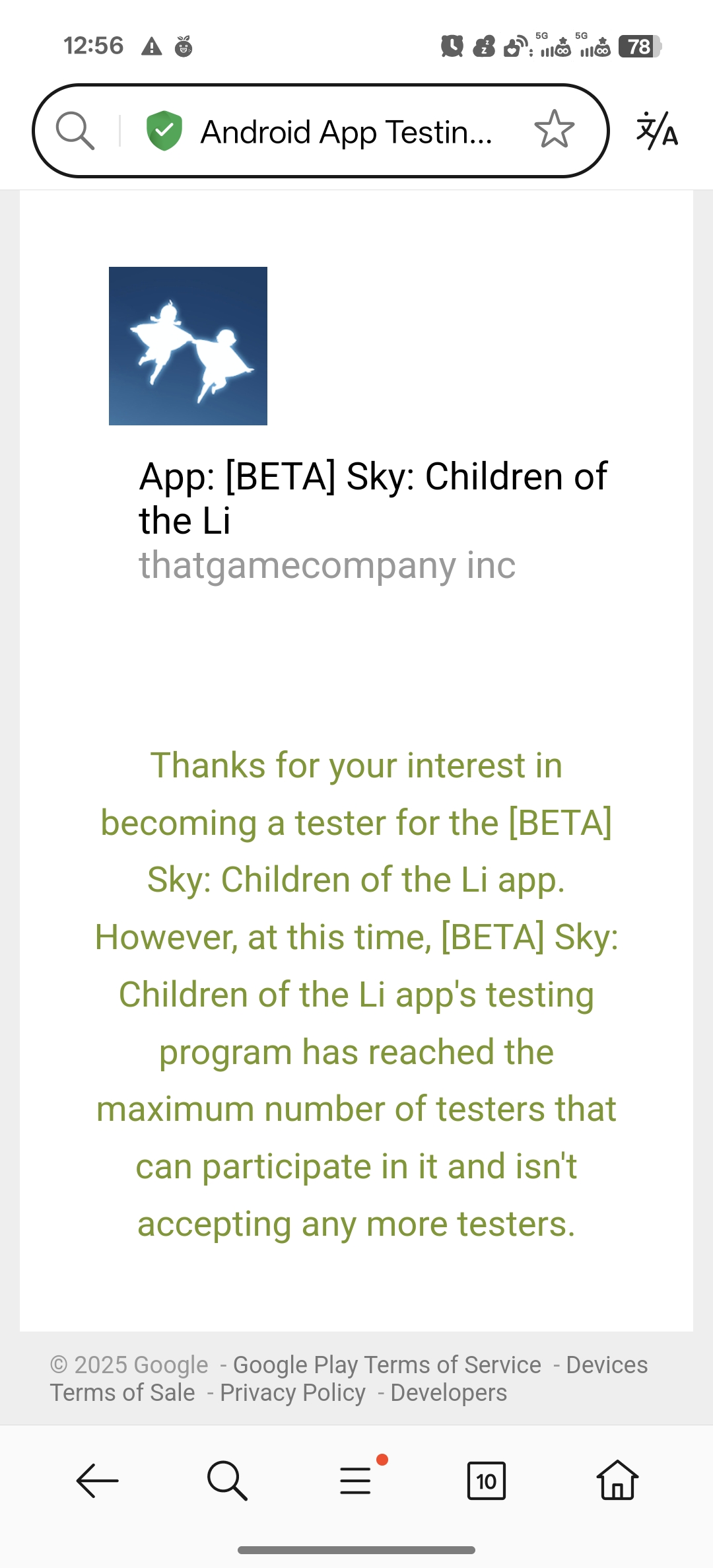Image resolution: width=713 pixels, height=1568 pixels.
Task: Open the Privacy Policy link
Action: click(292, 1392)
